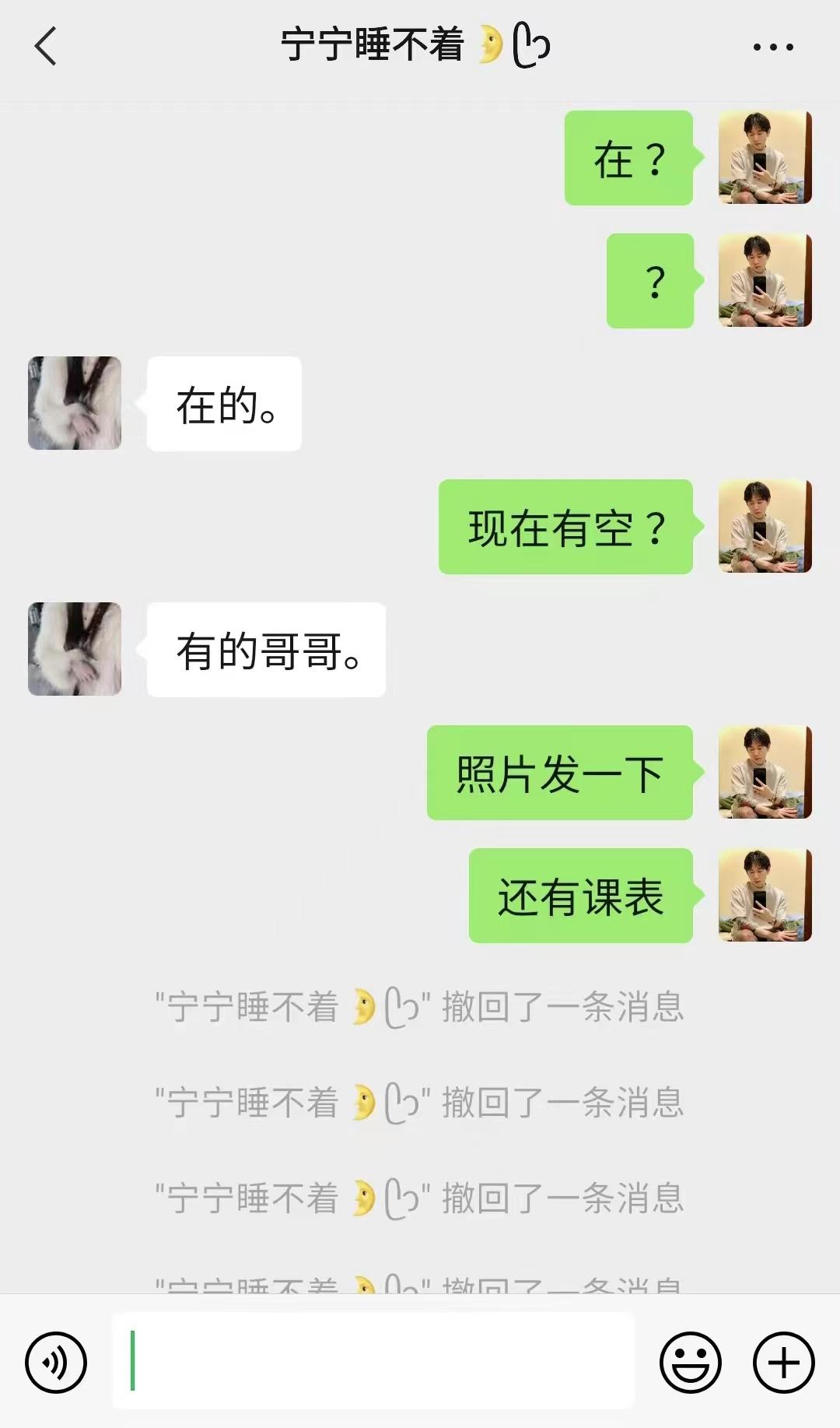Click the moon emoji in the chat title
The width and height of the screenshot is (840, 1428).
(491, 45)
